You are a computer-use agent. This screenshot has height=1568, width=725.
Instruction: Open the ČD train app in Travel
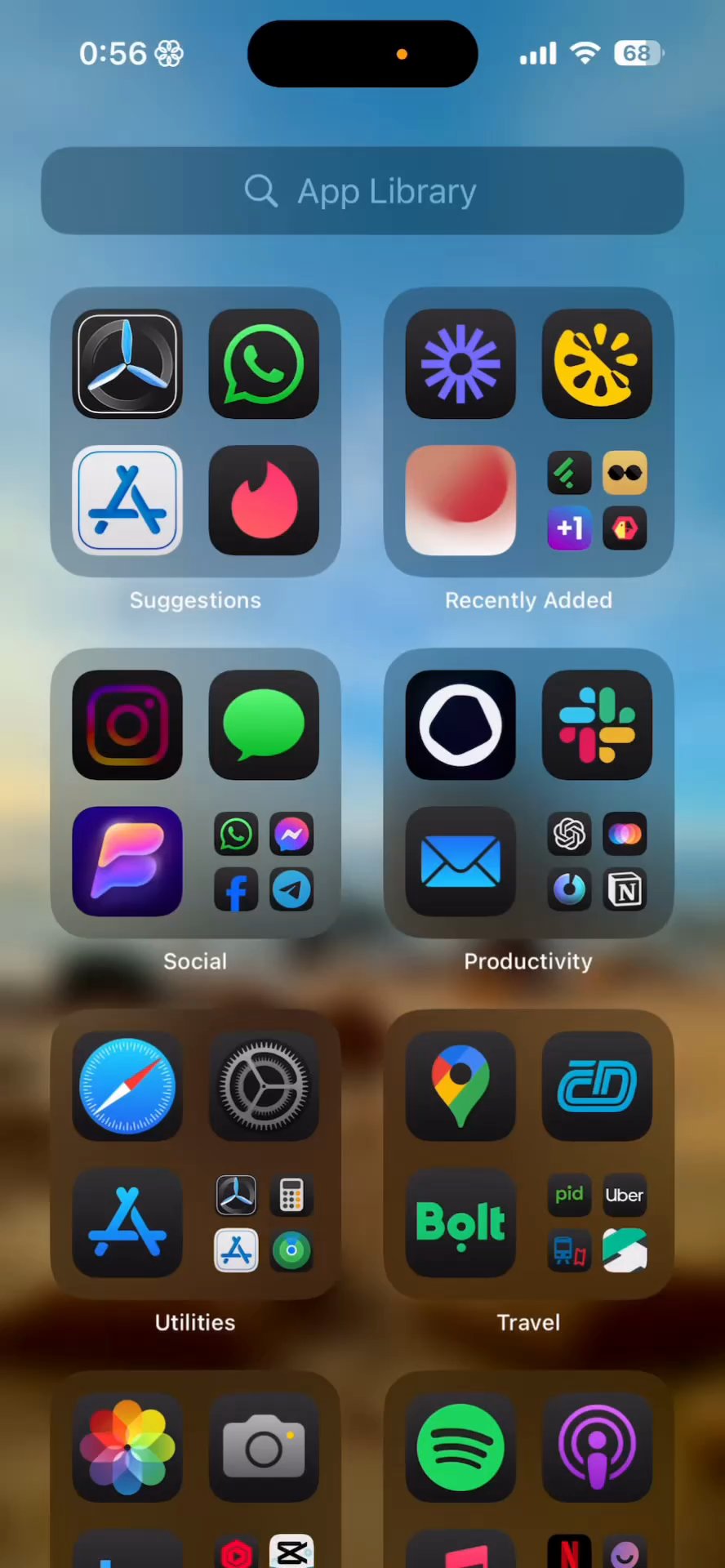[x=597, y=1086]
